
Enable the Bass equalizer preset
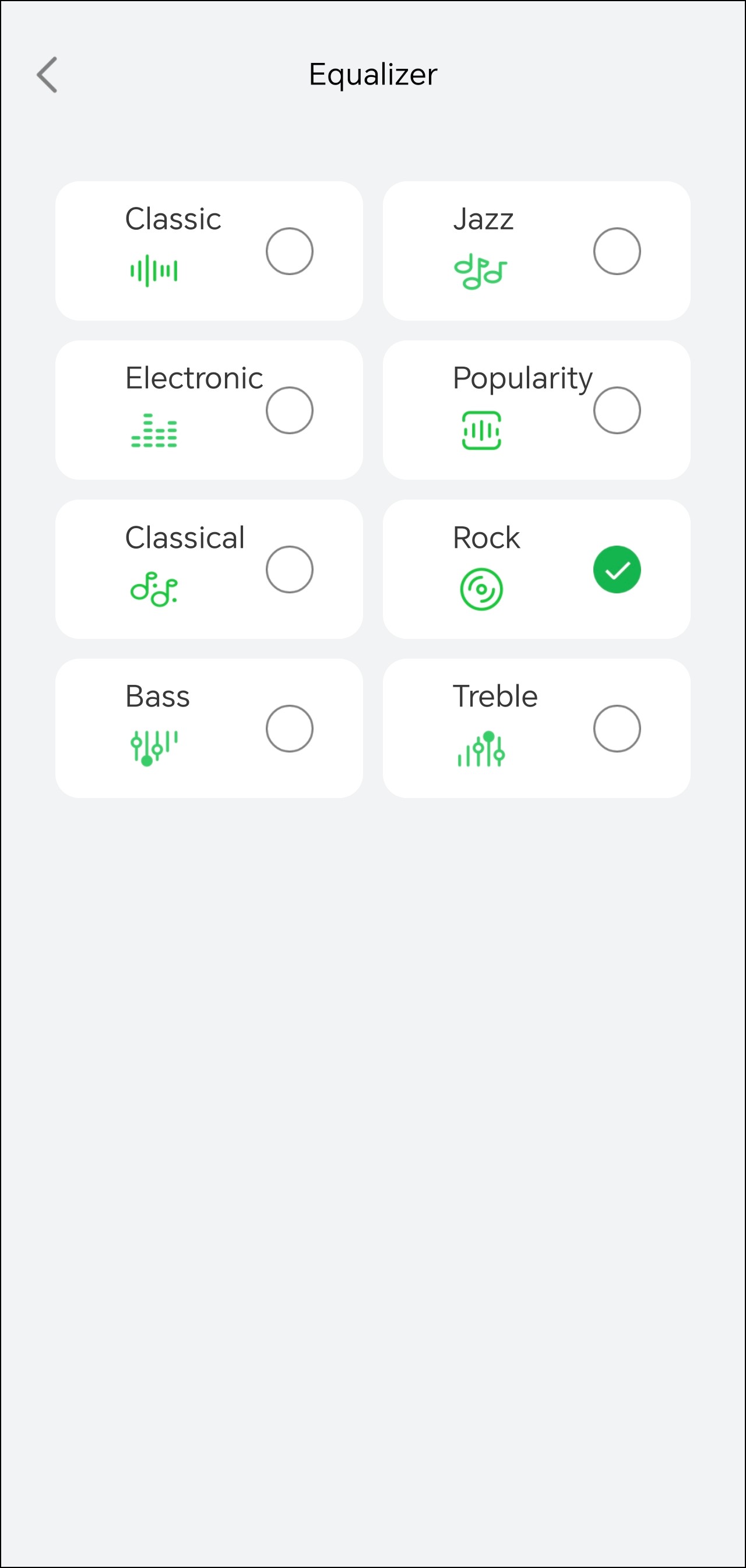point(289,729)
